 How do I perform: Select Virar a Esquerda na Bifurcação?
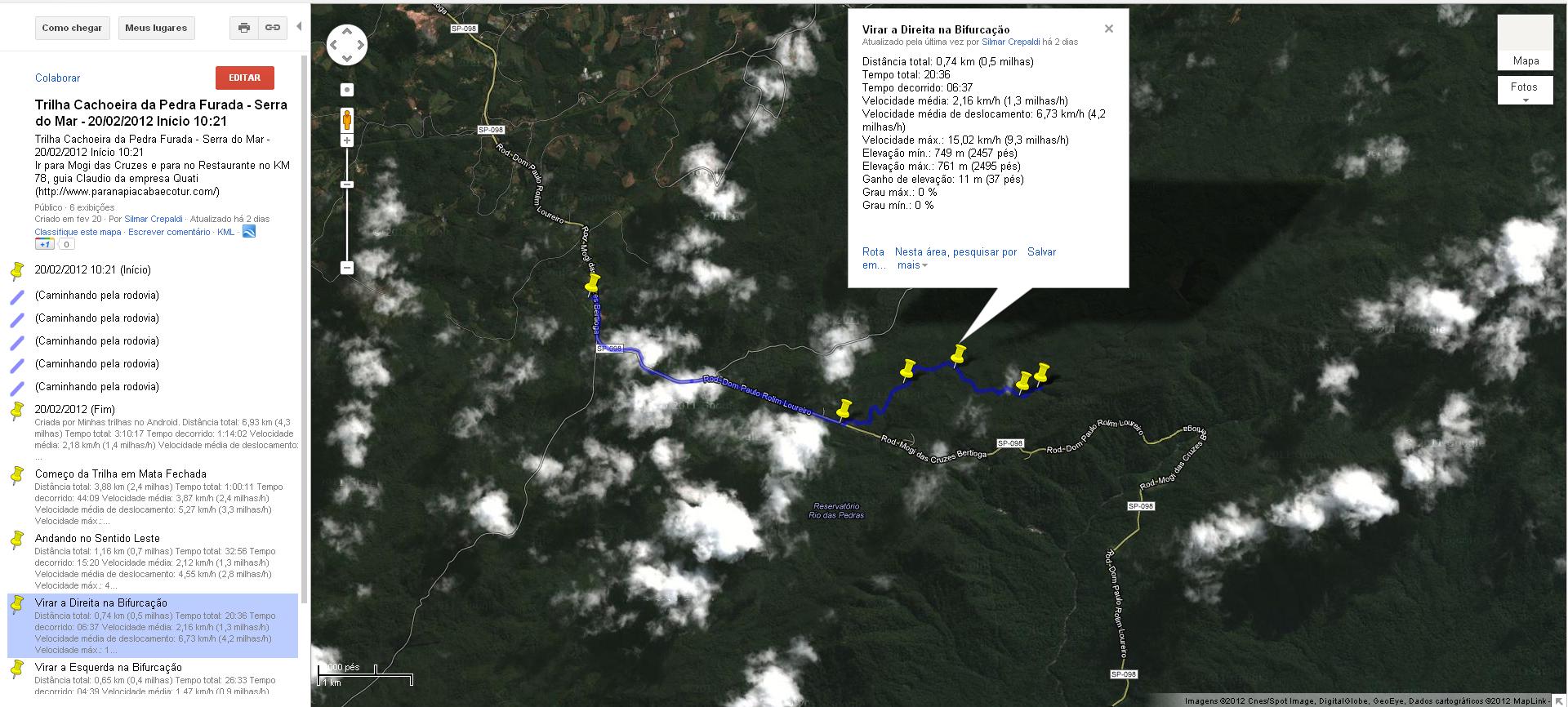pos(108,667)
